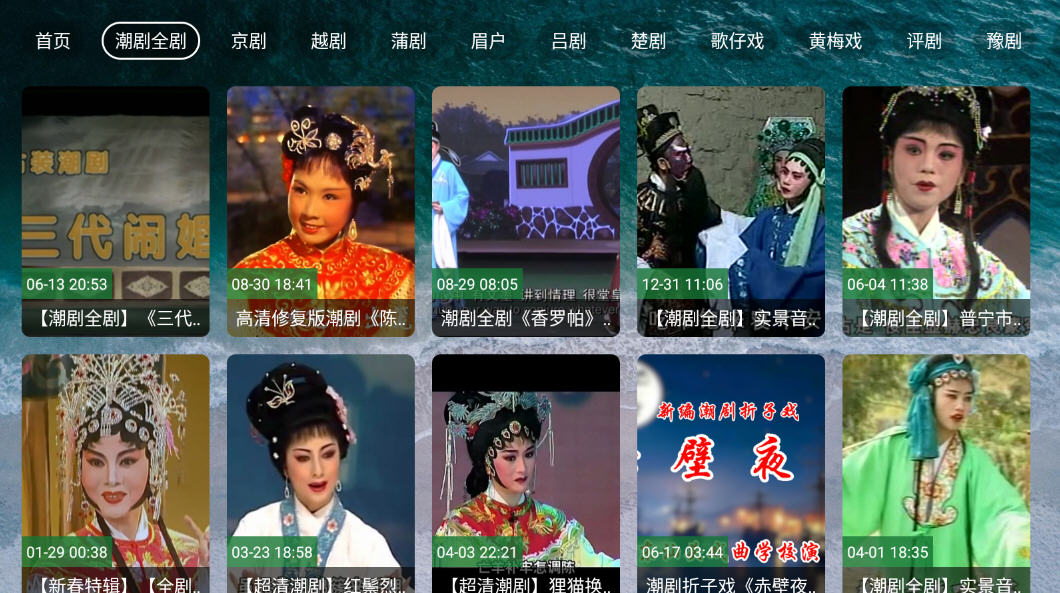Select the 京剧 category tab
The image size is (1060, 593).
[249, 41]
